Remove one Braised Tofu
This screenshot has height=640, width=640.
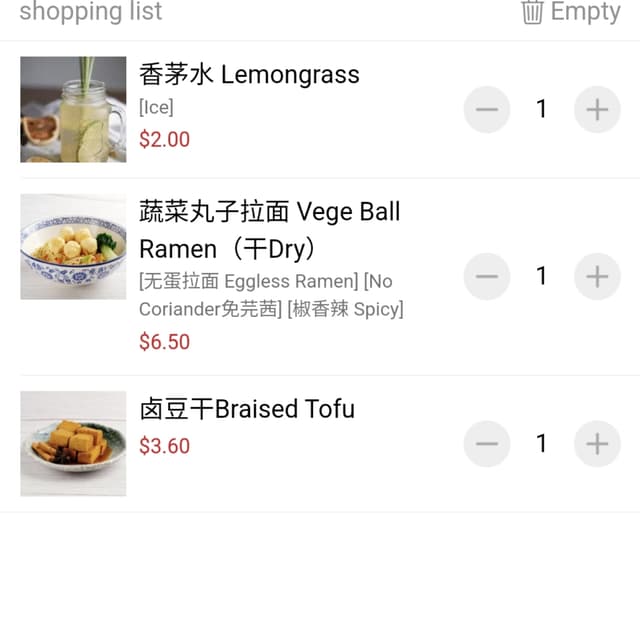coord(487,444)
